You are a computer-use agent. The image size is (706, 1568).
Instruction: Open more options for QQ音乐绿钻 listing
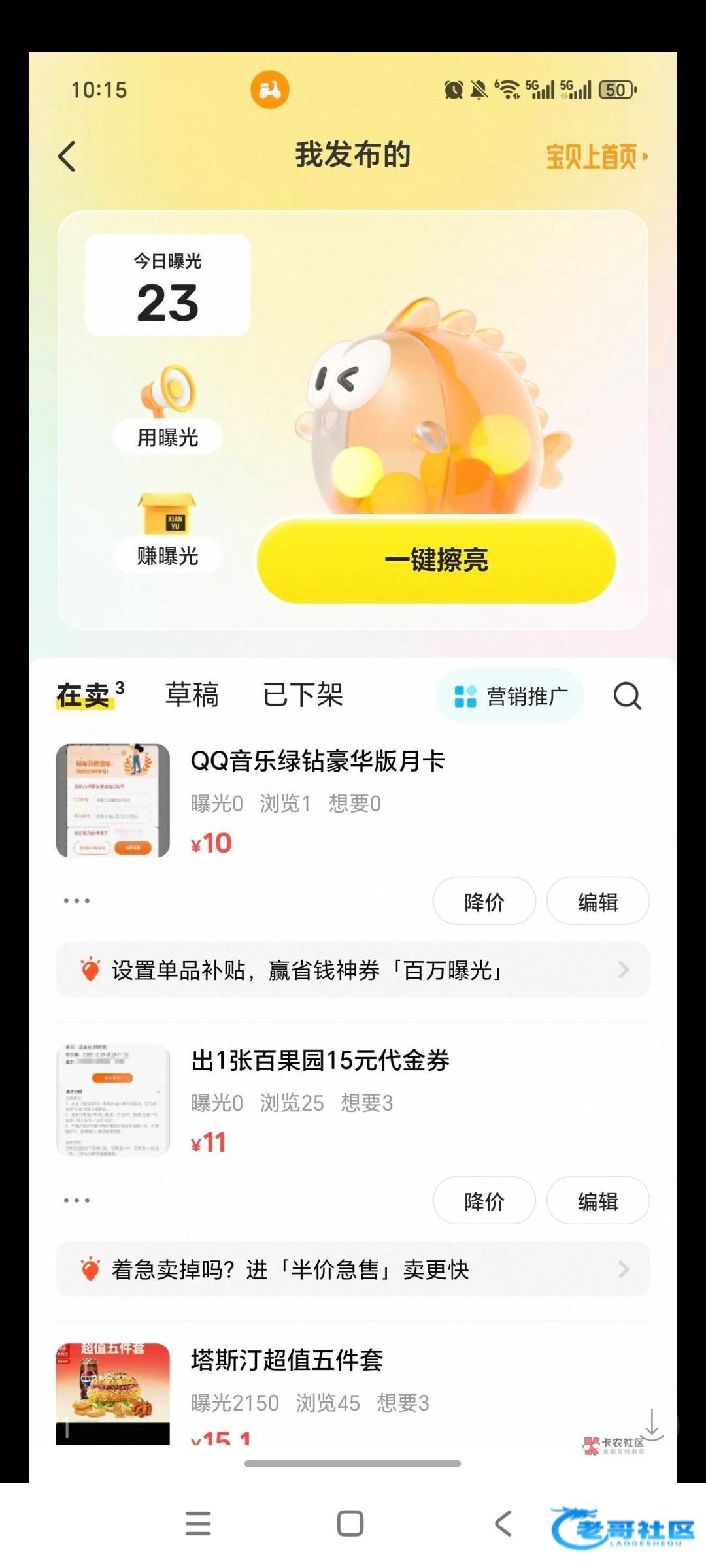[76, 901]
